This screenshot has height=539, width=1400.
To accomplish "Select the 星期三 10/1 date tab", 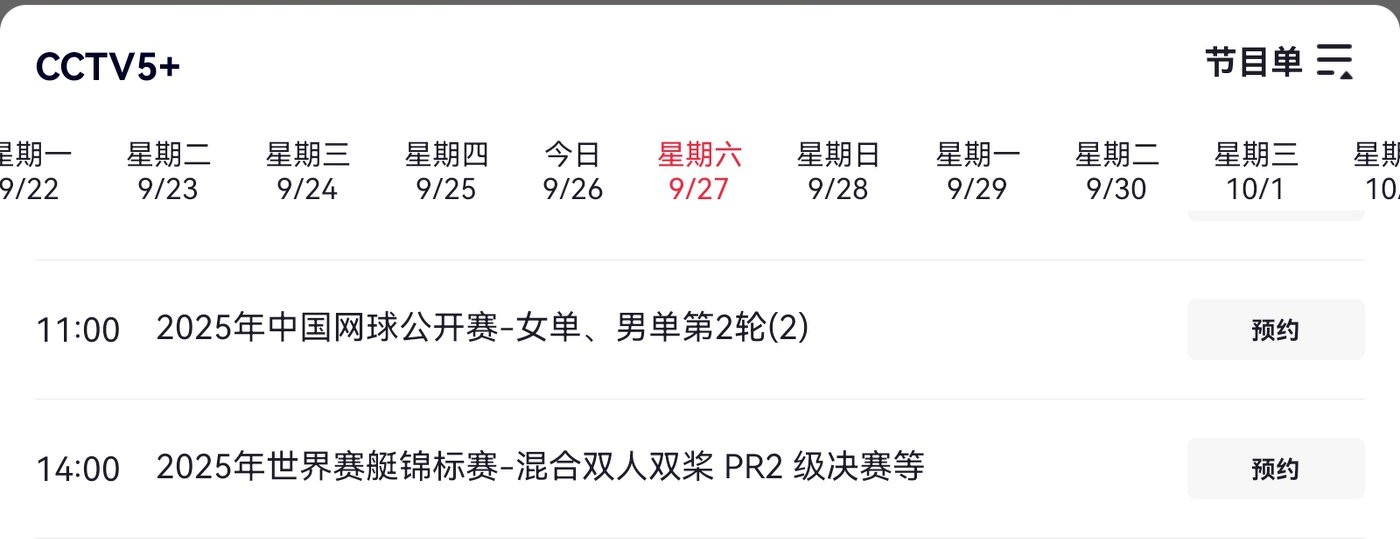I will [x=1255, y=171].
